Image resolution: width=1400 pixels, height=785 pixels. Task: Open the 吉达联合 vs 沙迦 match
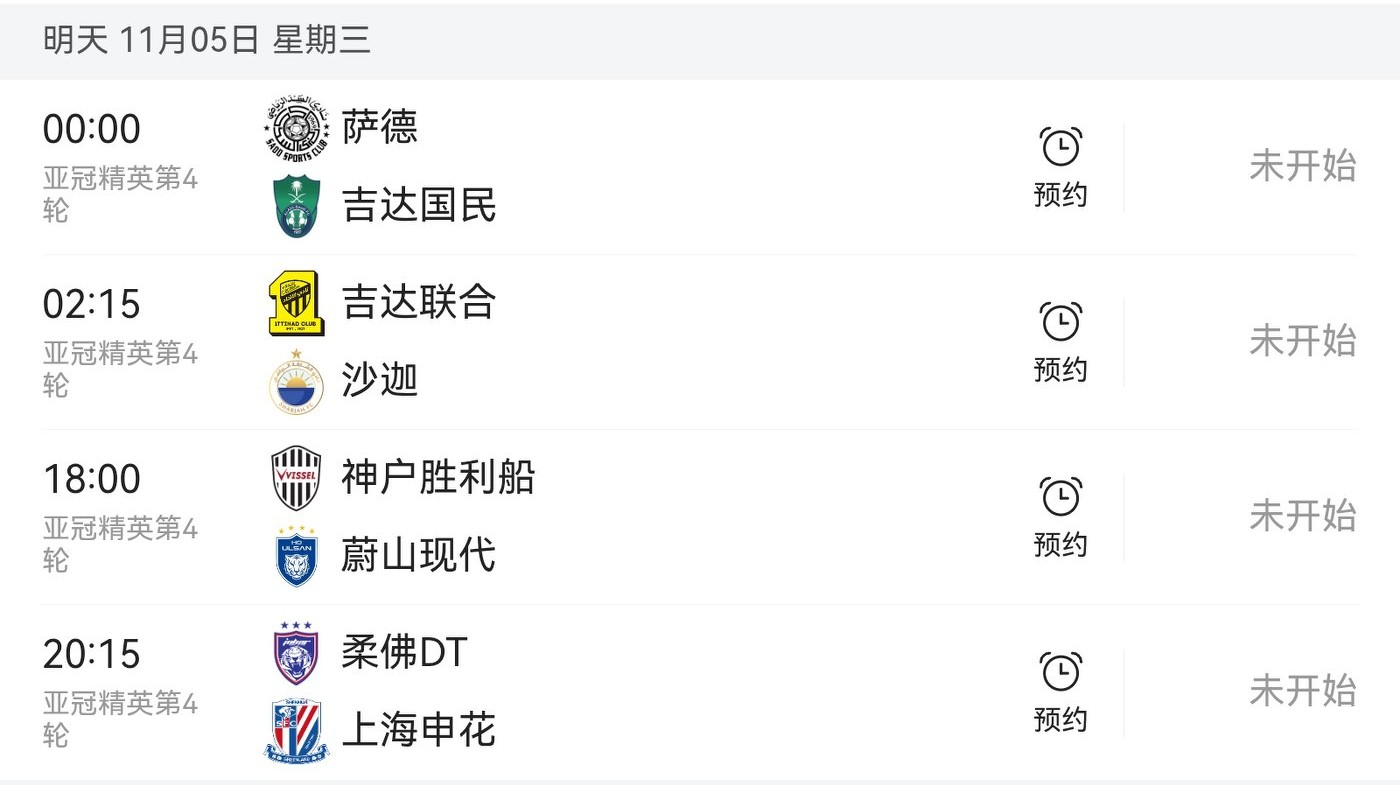point(600,342)
